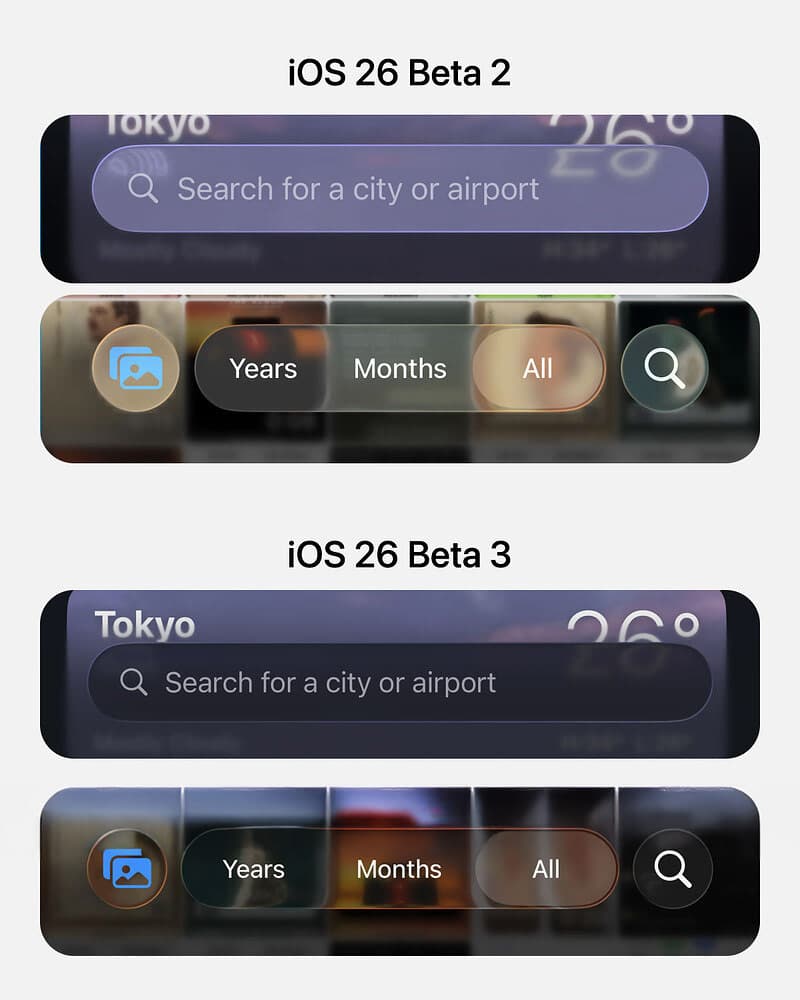Open the Years tab in Beta 2 Photos bar
The width and height of the screenshot is (800, 1000).
click(x=262, y=369)
